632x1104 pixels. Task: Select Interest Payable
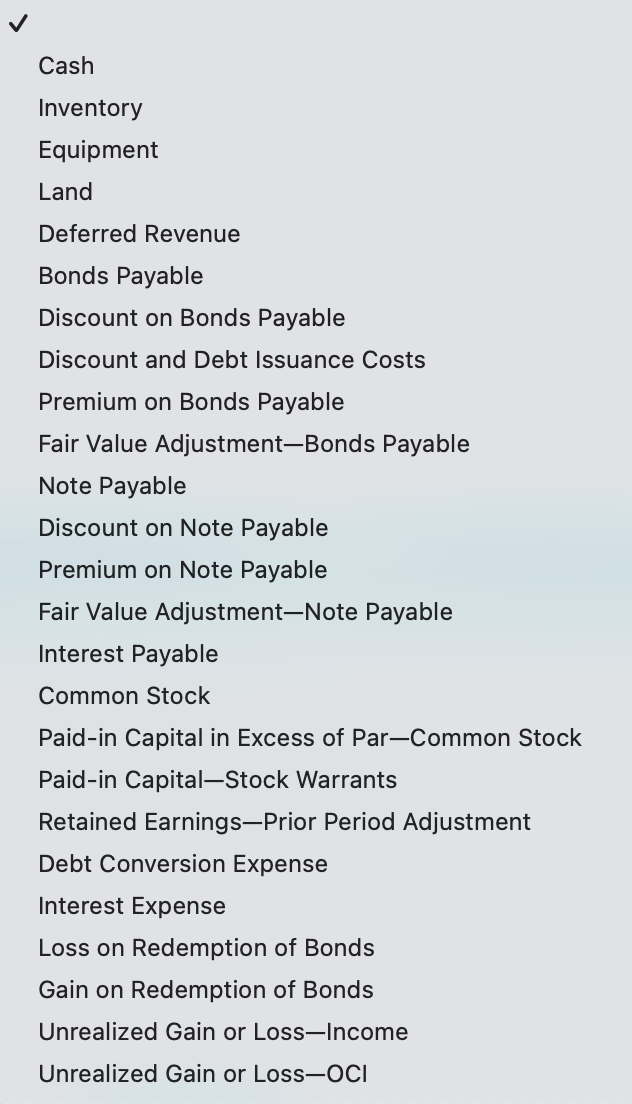(128, 654)
